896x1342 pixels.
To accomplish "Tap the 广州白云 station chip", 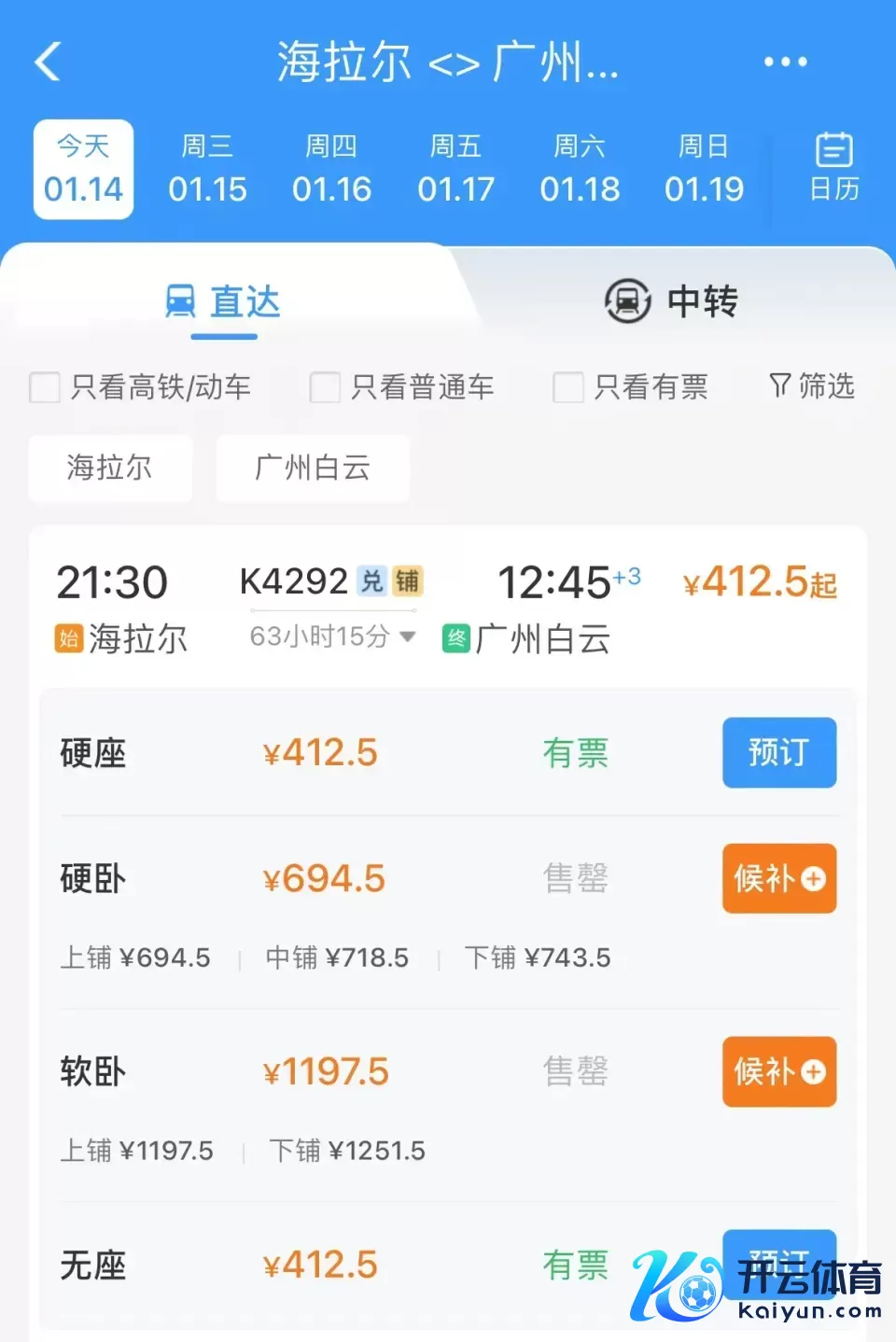I will (313, 468).
